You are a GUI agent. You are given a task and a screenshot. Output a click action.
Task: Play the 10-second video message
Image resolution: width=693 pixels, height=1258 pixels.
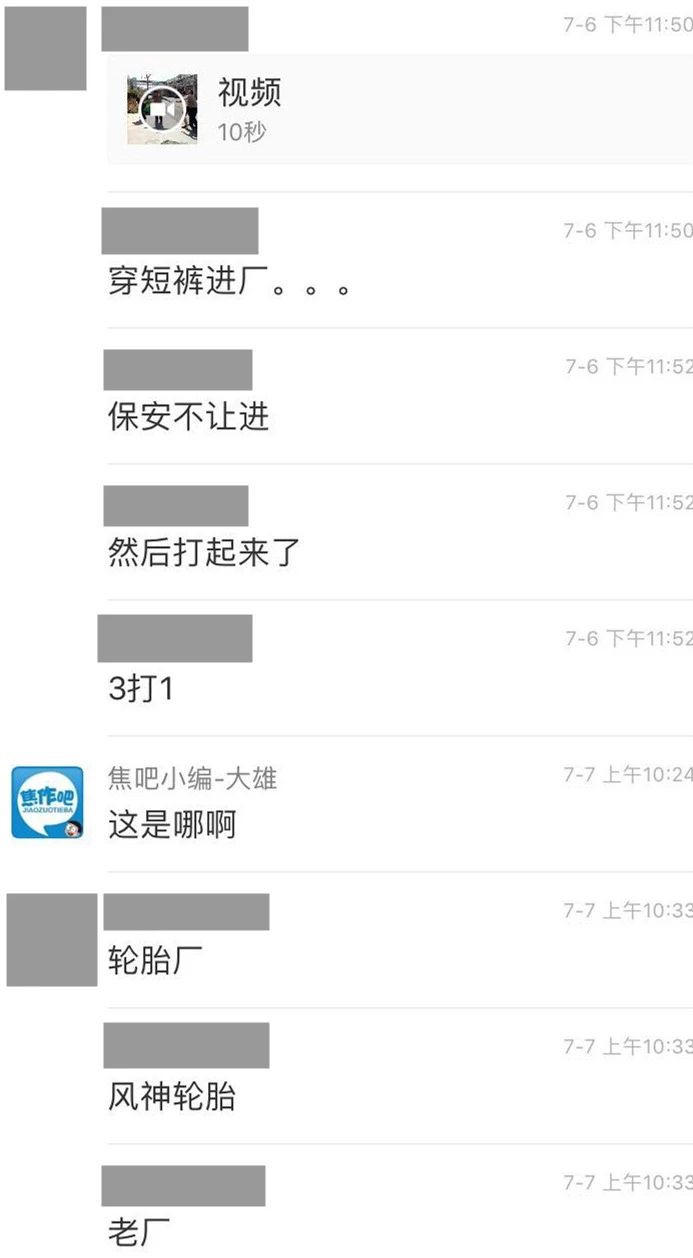(x=162, y=108)
